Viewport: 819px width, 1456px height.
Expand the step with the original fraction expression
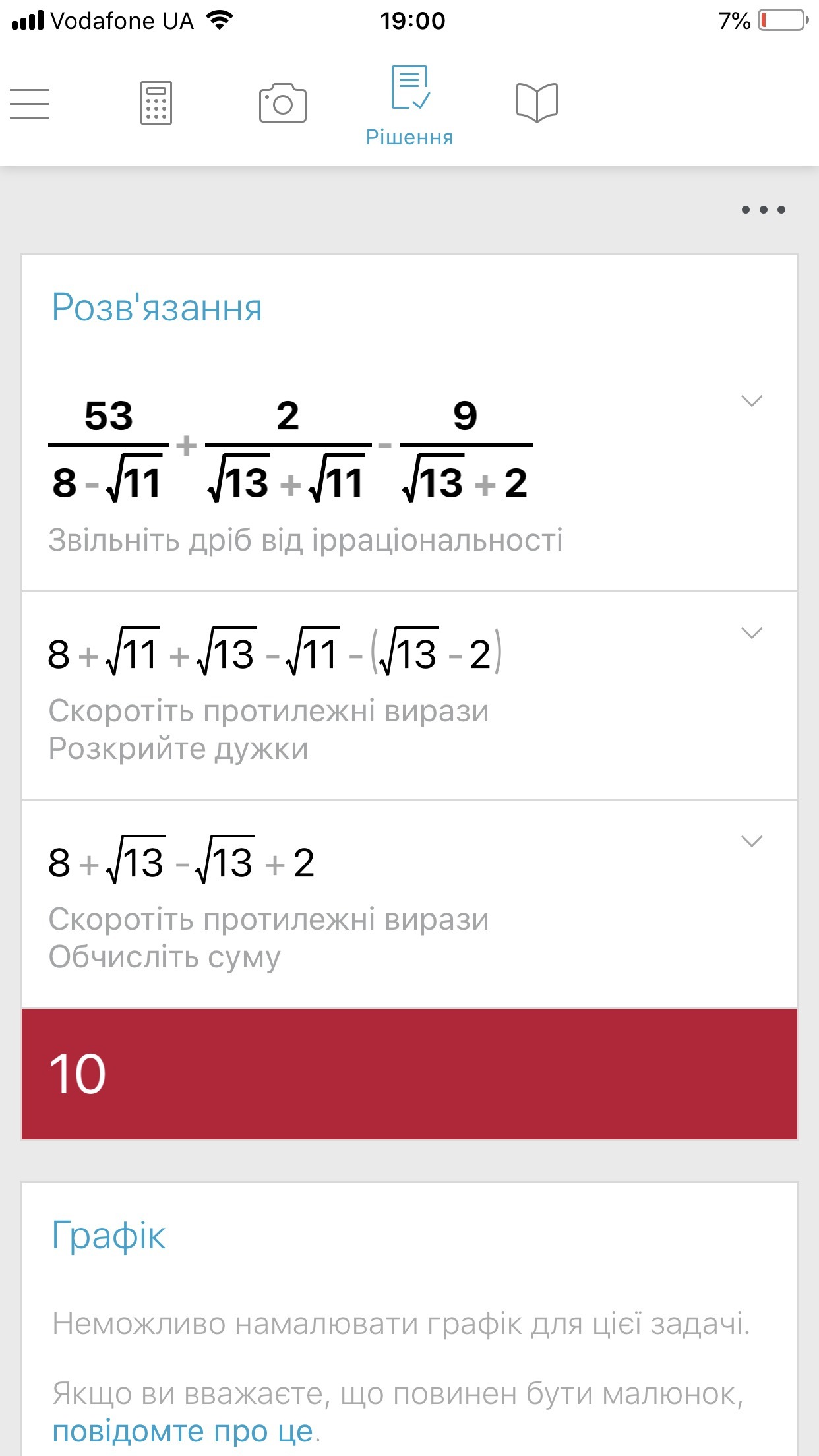(x=751, y=401)
